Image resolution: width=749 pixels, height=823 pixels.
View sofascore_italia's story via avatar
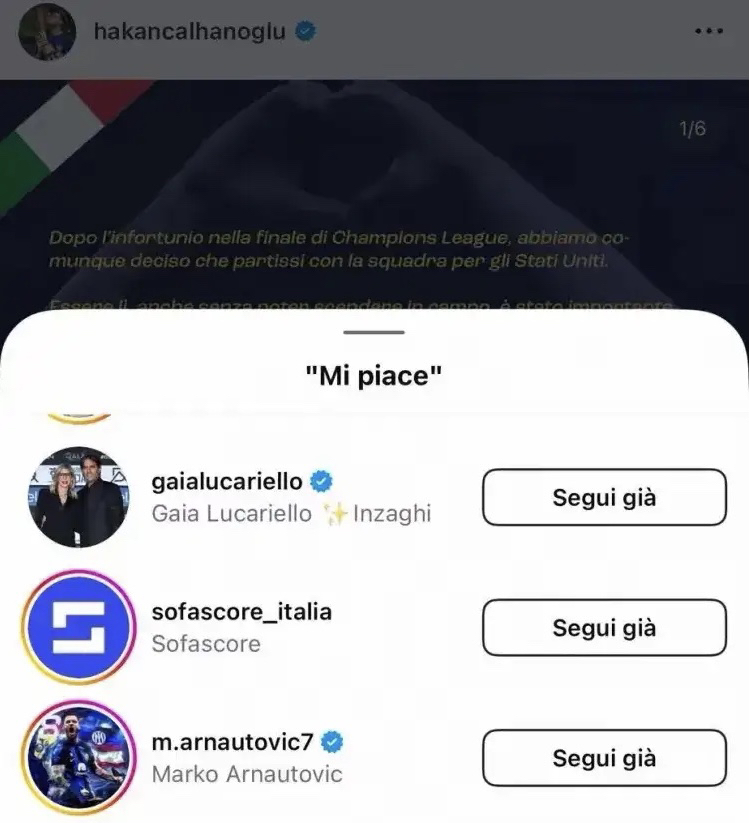[78, 627]
